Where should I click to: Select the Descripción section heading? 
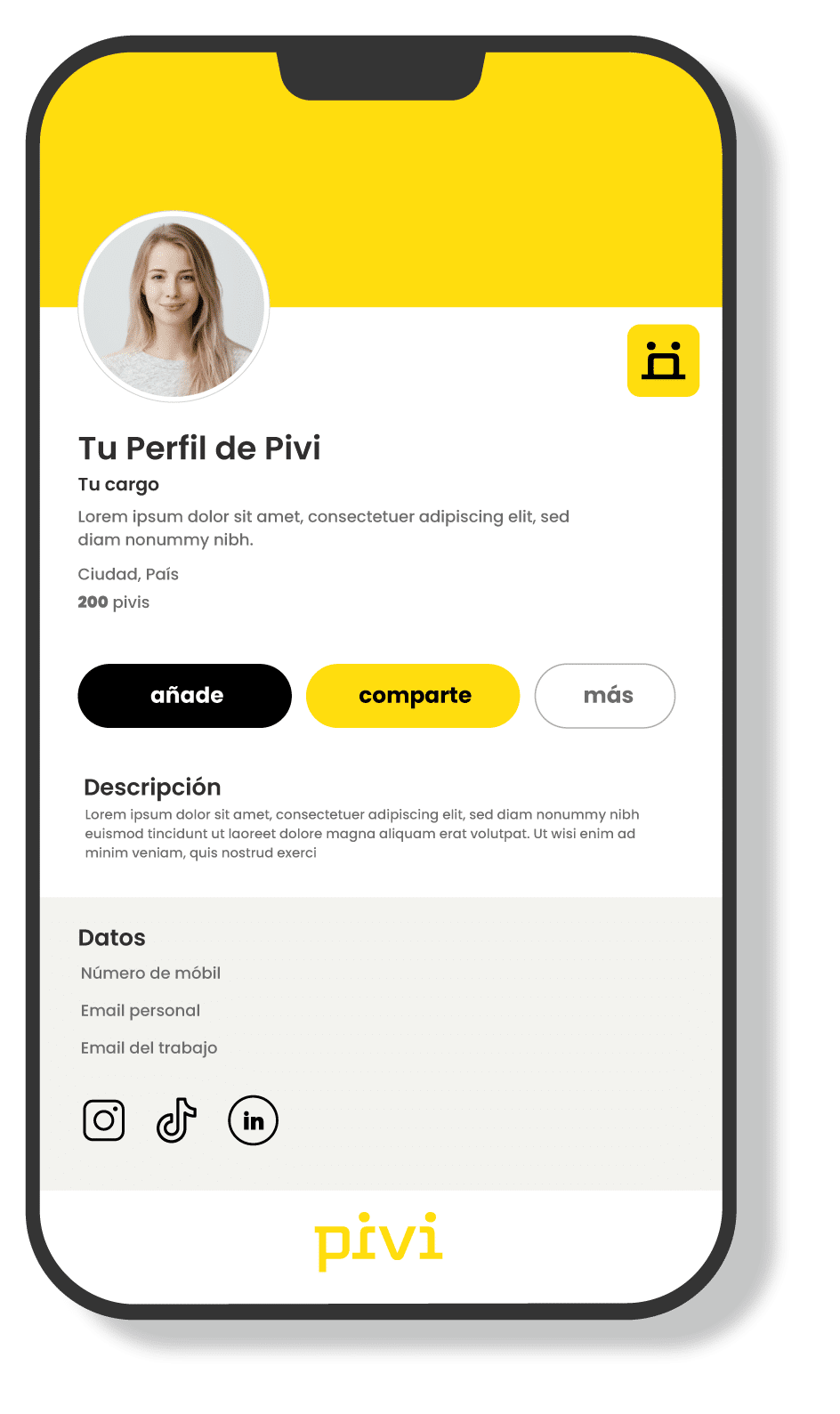152,787
